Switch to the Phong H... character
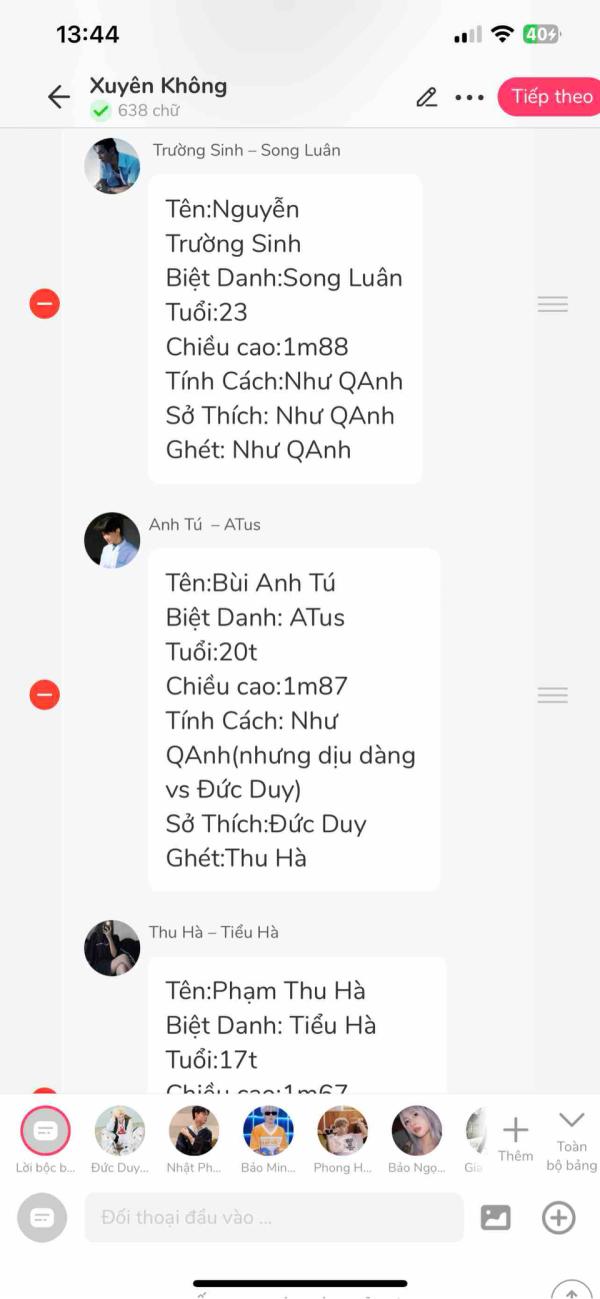This screenshot has width=600, height=1299. [342, 1132]
